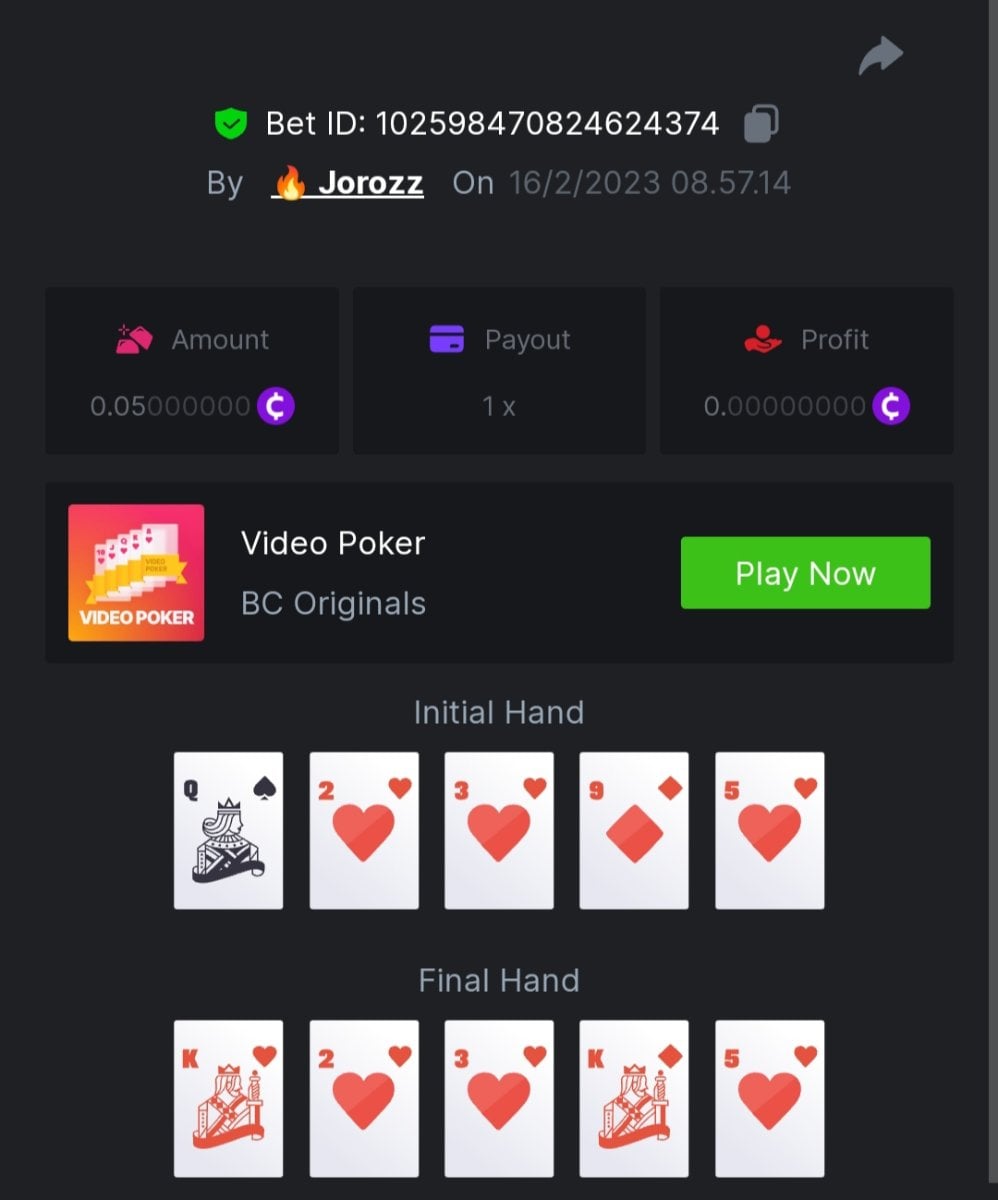Open the Video Poker game thumbnail
This screenshot has height=1200, width=998.
coord(136,573)
